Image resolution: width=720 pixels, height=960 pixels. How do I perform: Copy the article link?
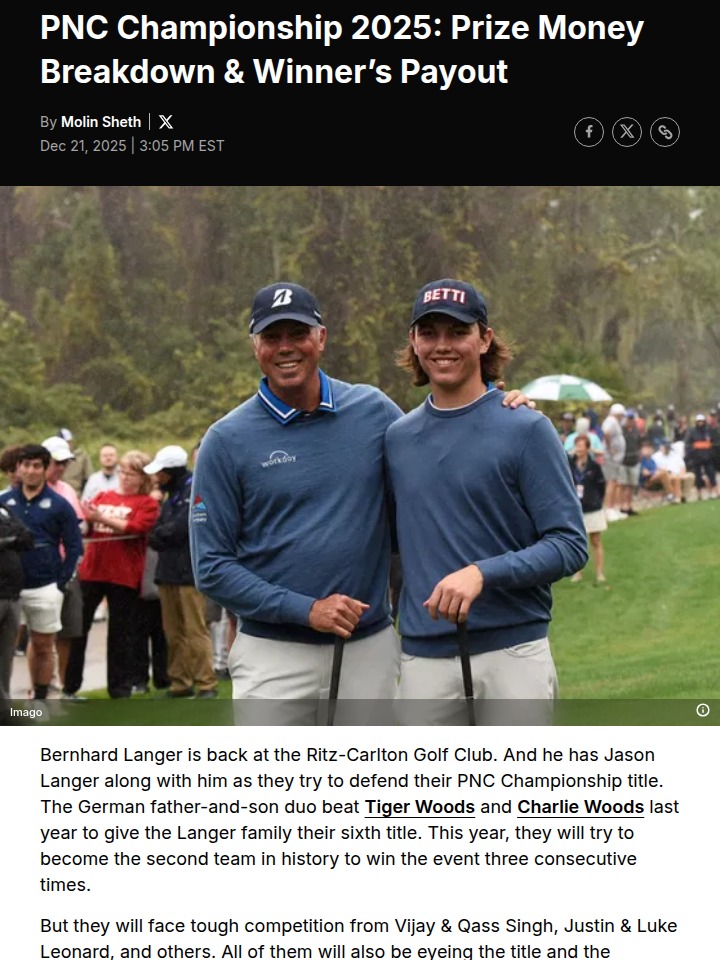[665, 132]
